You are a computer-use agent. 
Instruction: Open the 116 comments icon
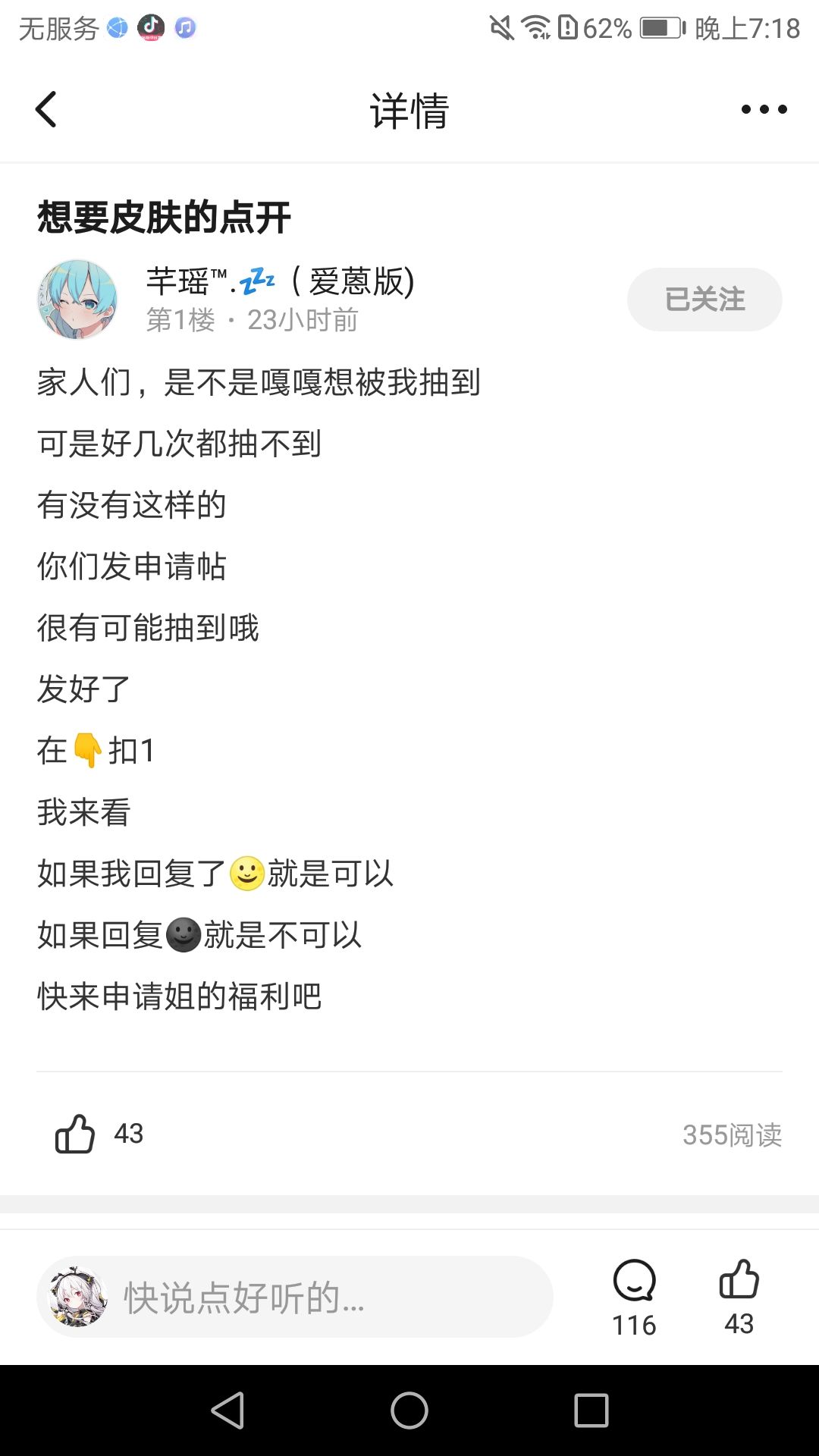coord(634,1282)
